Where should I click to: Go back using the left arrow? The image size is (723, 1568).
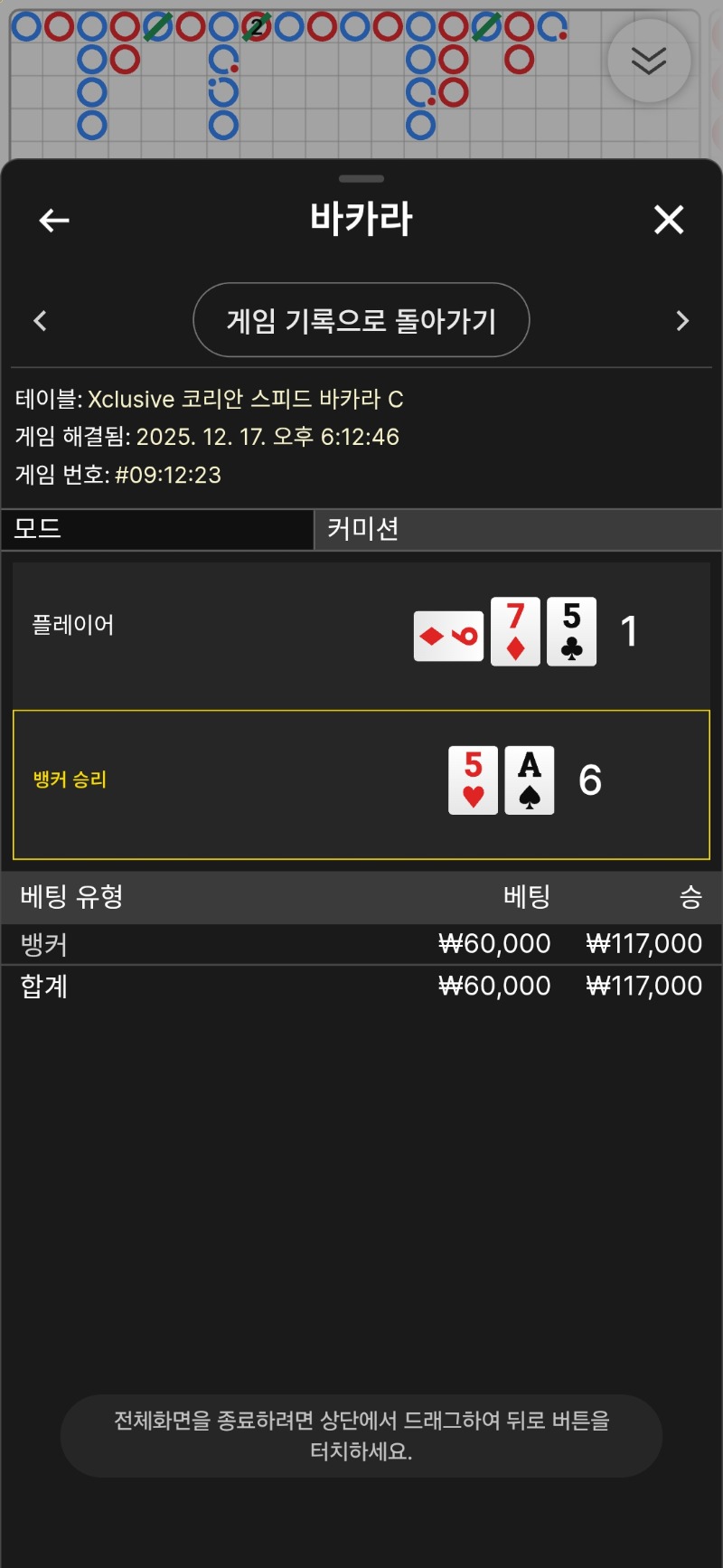[x=54, y=220]
